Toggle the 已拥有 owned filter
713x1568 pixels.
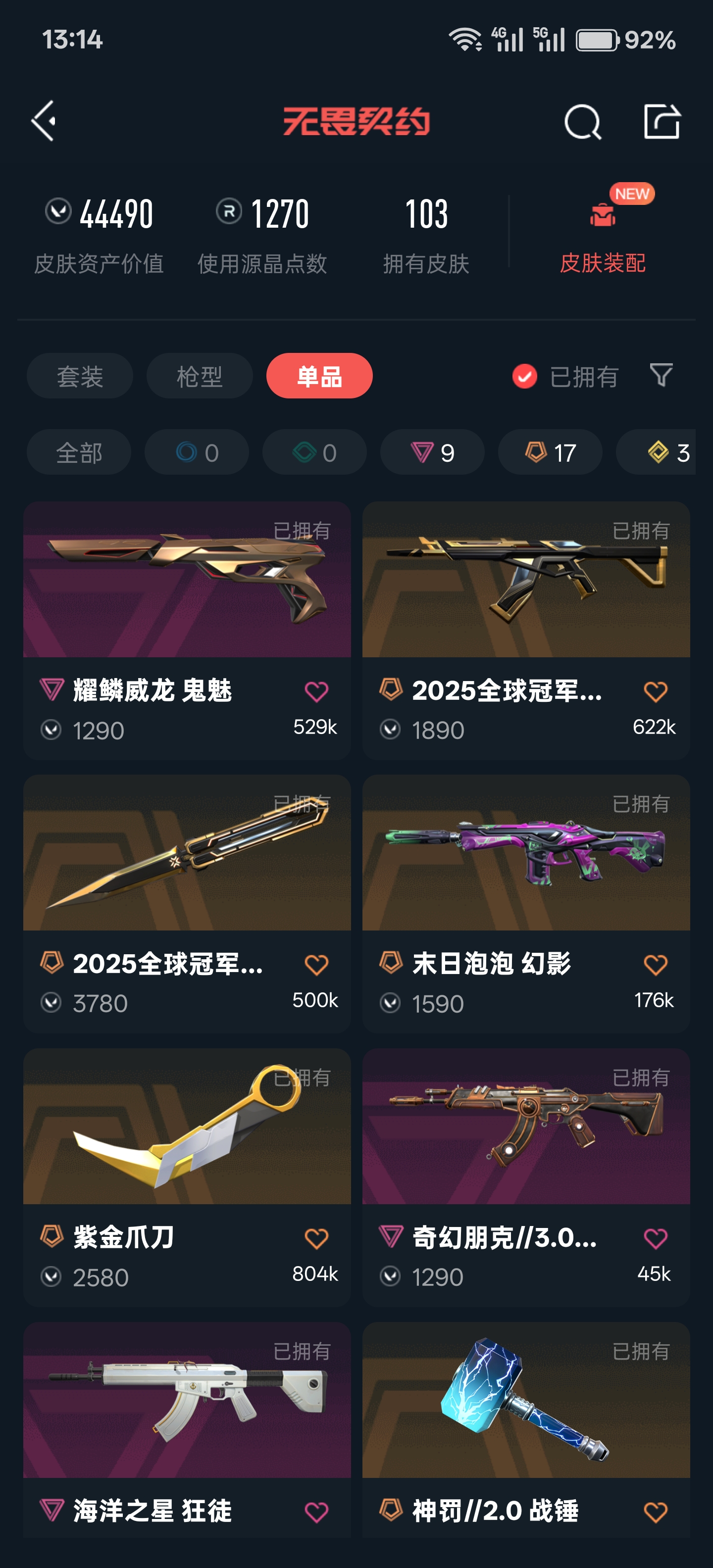[565, 376]
